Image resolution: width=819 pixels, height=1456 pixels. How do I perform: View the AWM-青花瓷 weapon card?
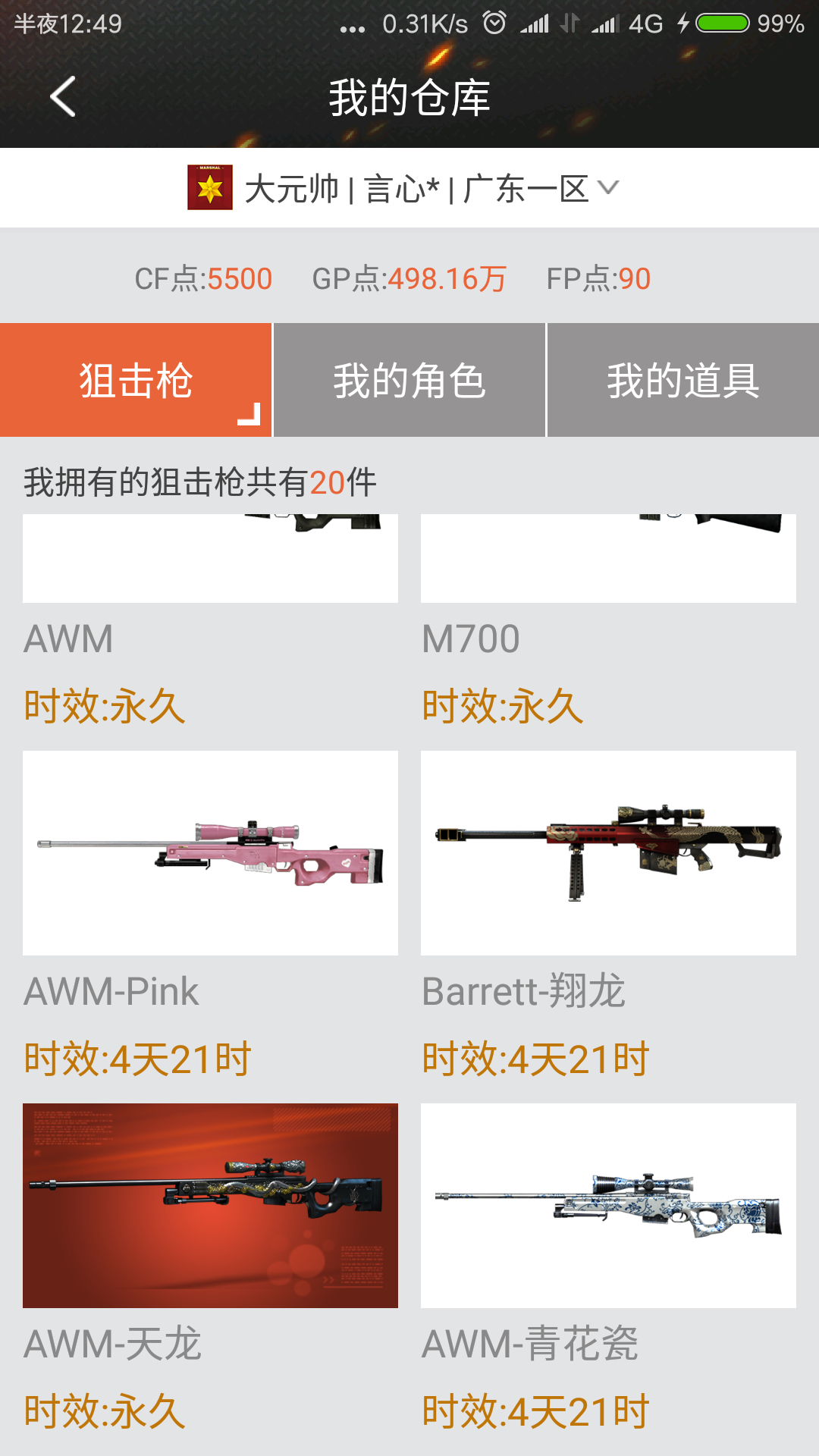pos(608,1206)
